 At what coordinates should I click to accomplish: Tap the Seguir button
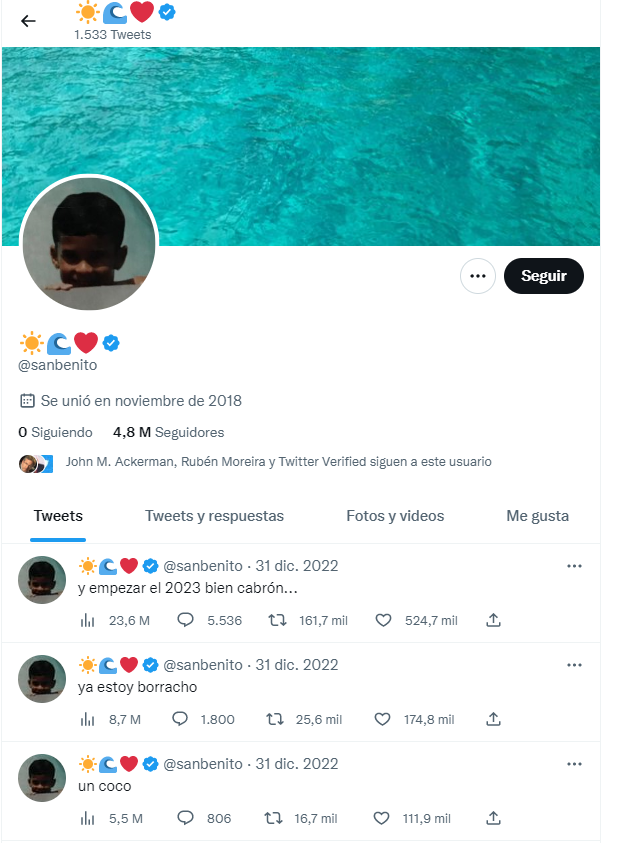(x=543, y=276)
